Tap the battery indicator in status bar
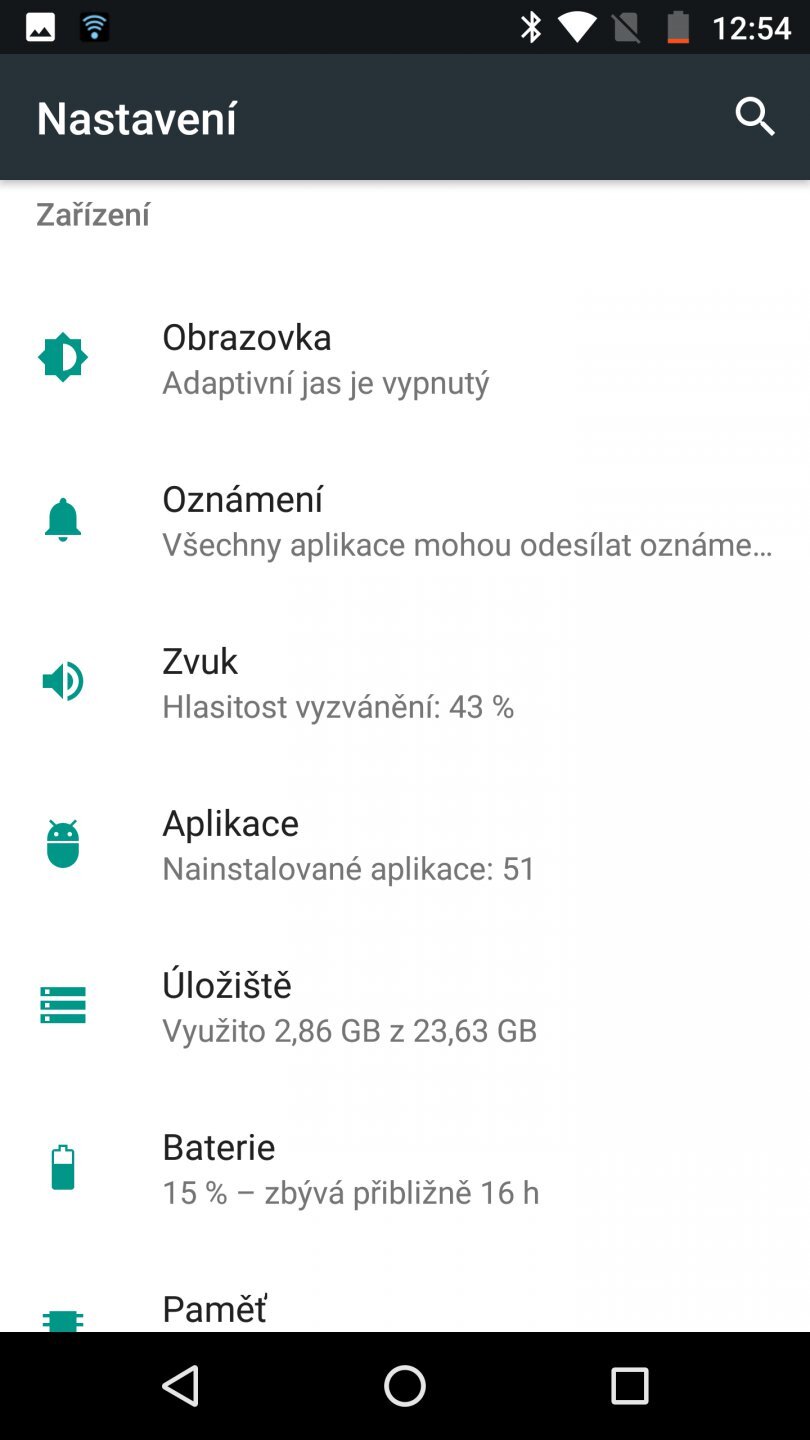810x1440 pixels. point(675,27)
